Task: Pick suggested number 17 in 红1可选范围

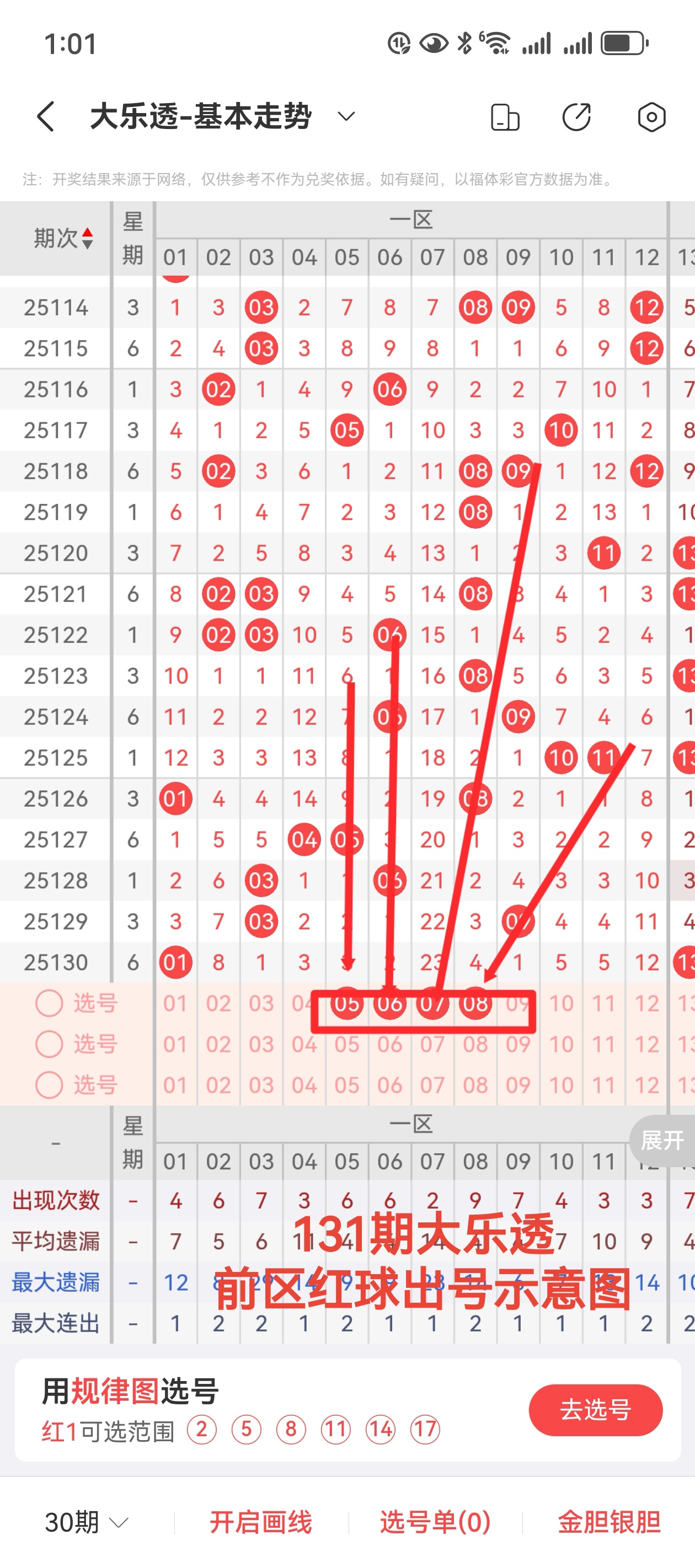Action: 425,1429
